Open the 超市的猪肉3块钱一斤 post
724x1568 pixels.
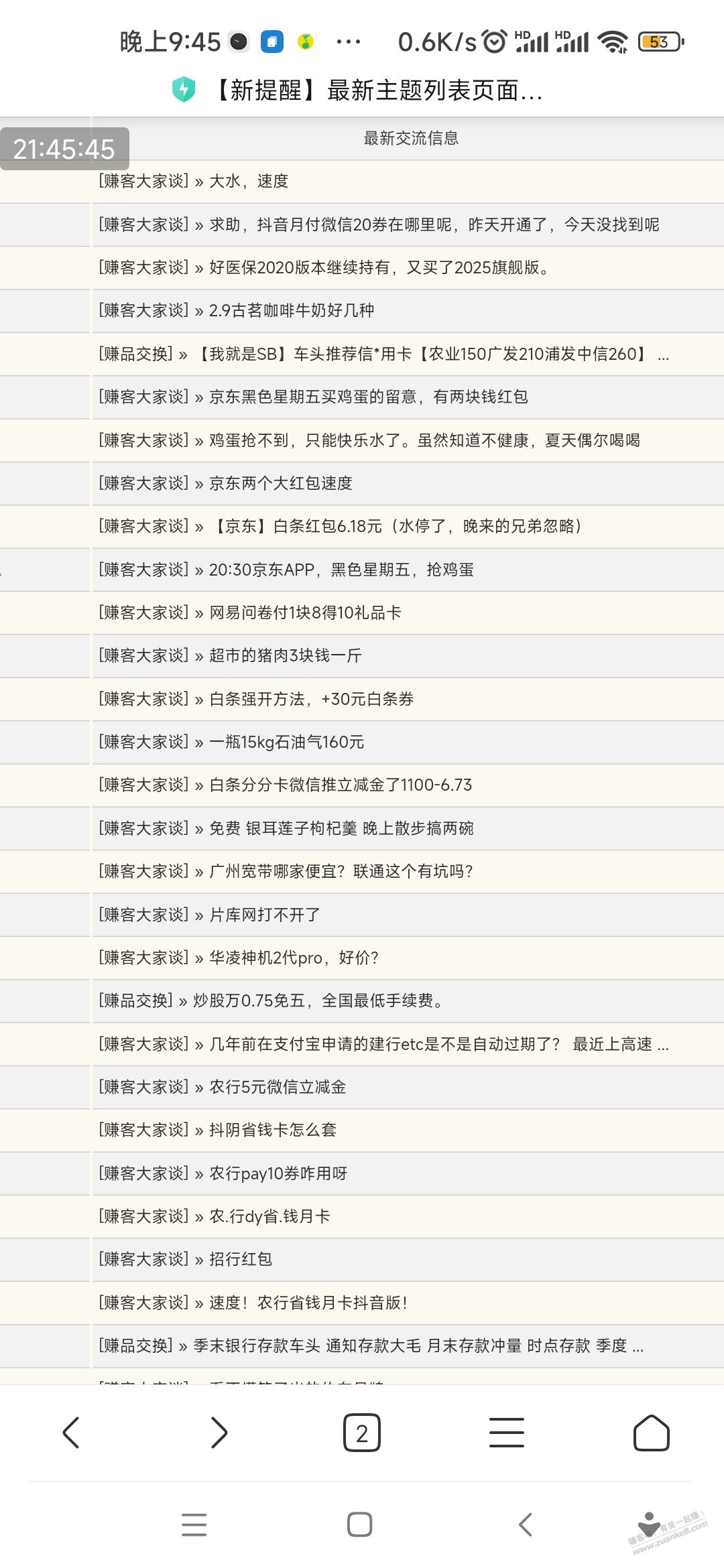[x=285, y=655]
